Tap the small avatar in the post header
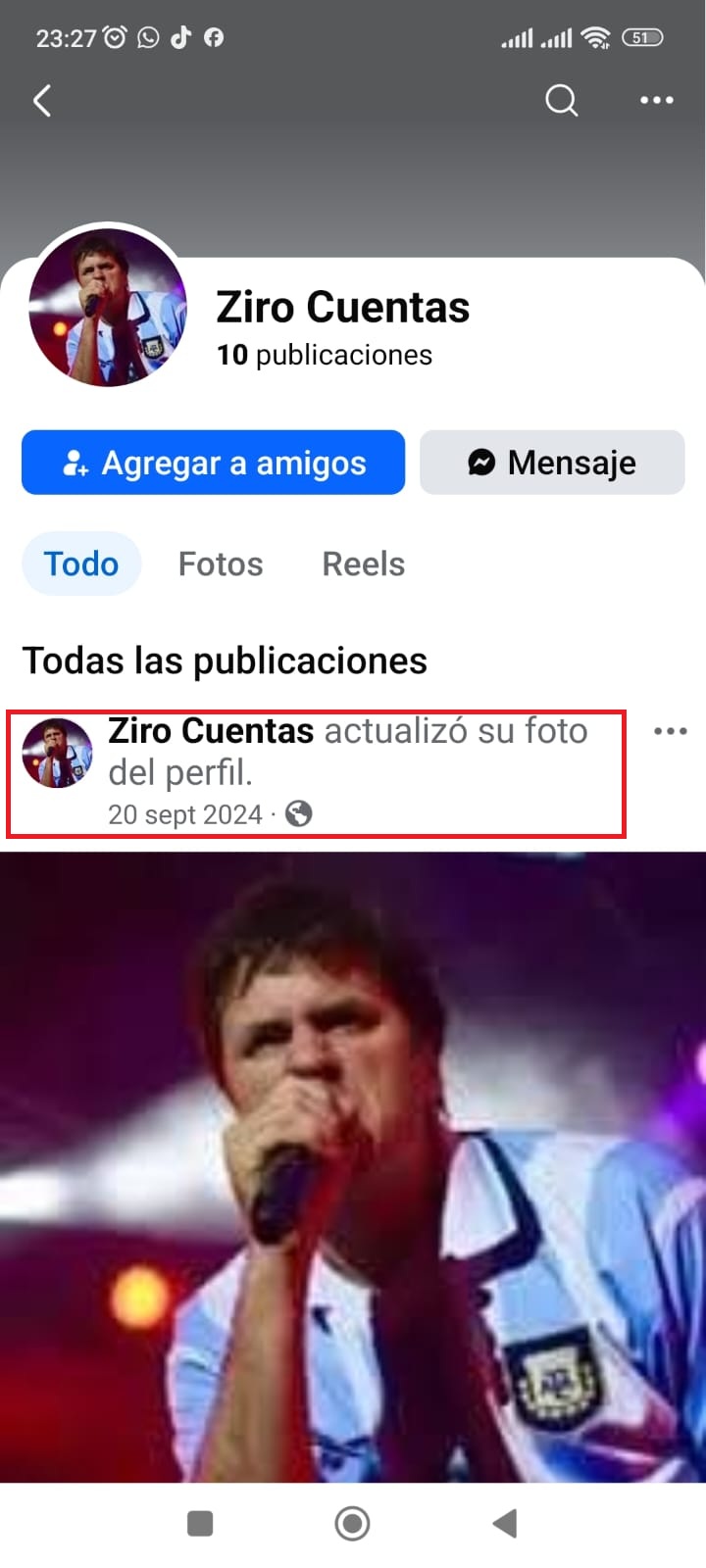The image size is (706, 1568). click(x=57, y=753)
